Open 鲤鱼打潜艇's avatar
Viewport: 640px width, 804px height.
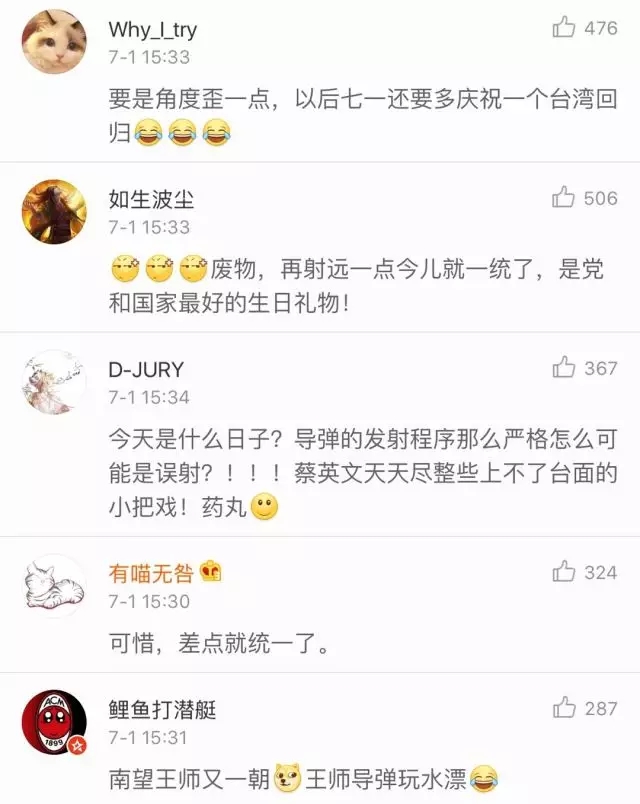click(54, 722)
